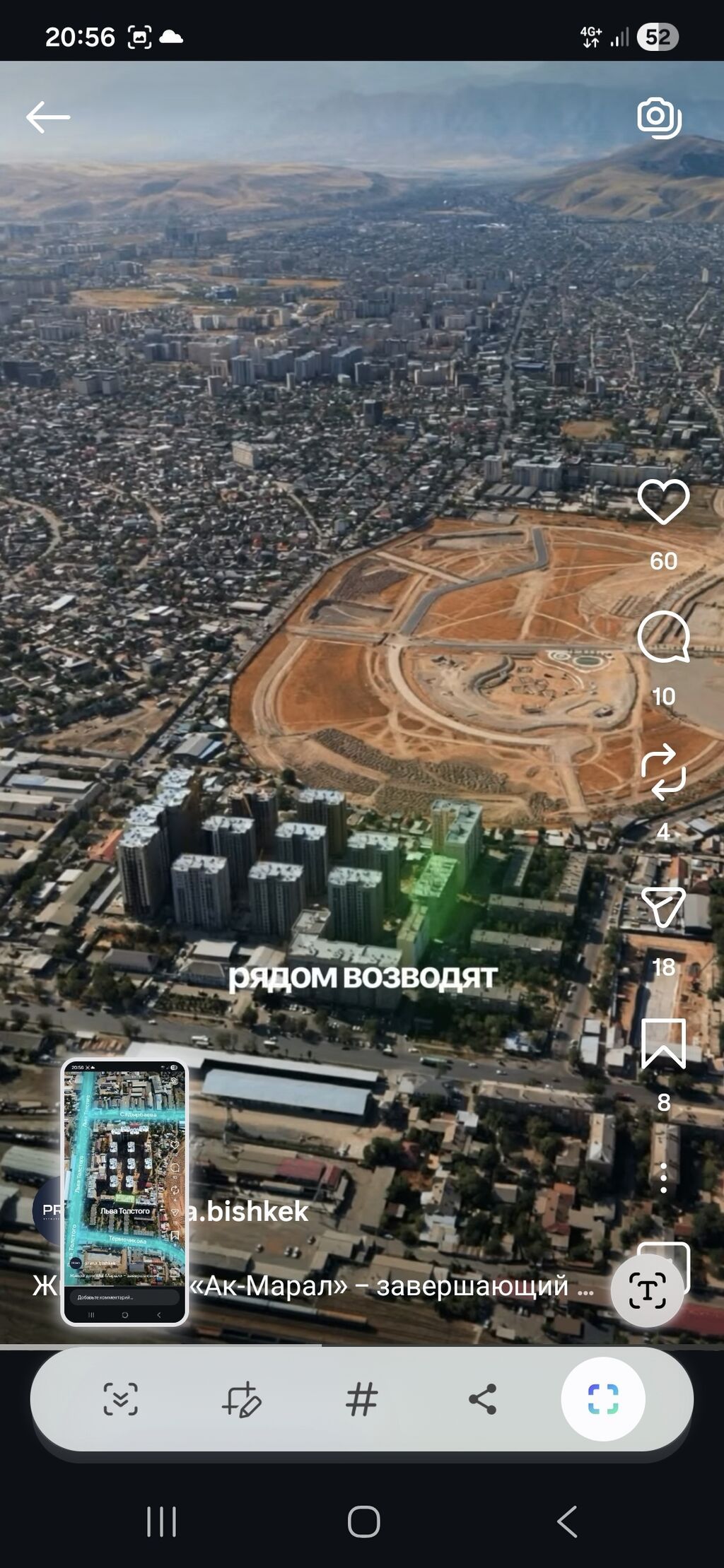Image resolution: width=724 pixels, height=1568 pixels.
Task: Open the screenshot preview thumbnail
Action: point(124,1191)
